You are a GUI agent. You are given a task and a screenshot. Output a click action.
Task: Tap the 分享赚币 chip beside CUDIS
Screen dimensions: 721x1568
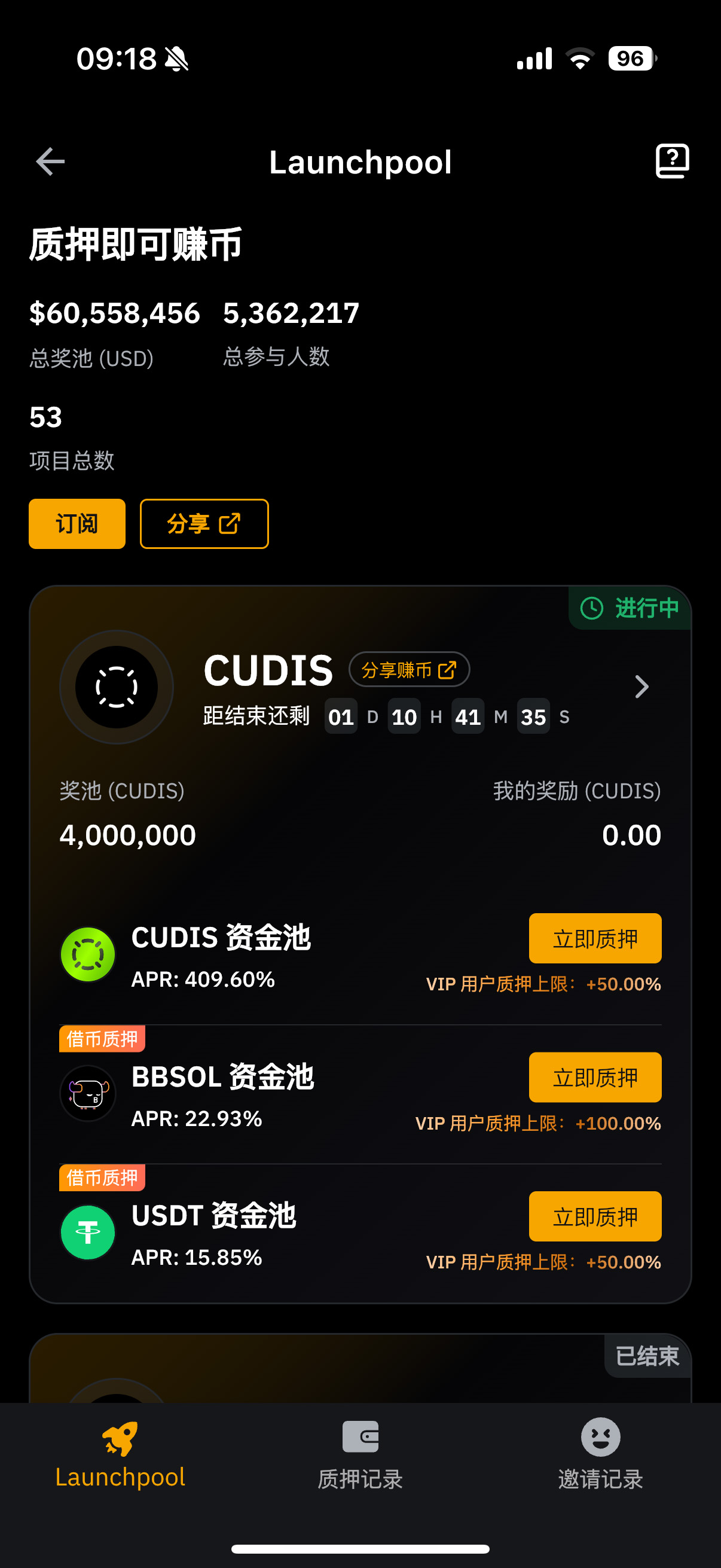tap(409, 670)
